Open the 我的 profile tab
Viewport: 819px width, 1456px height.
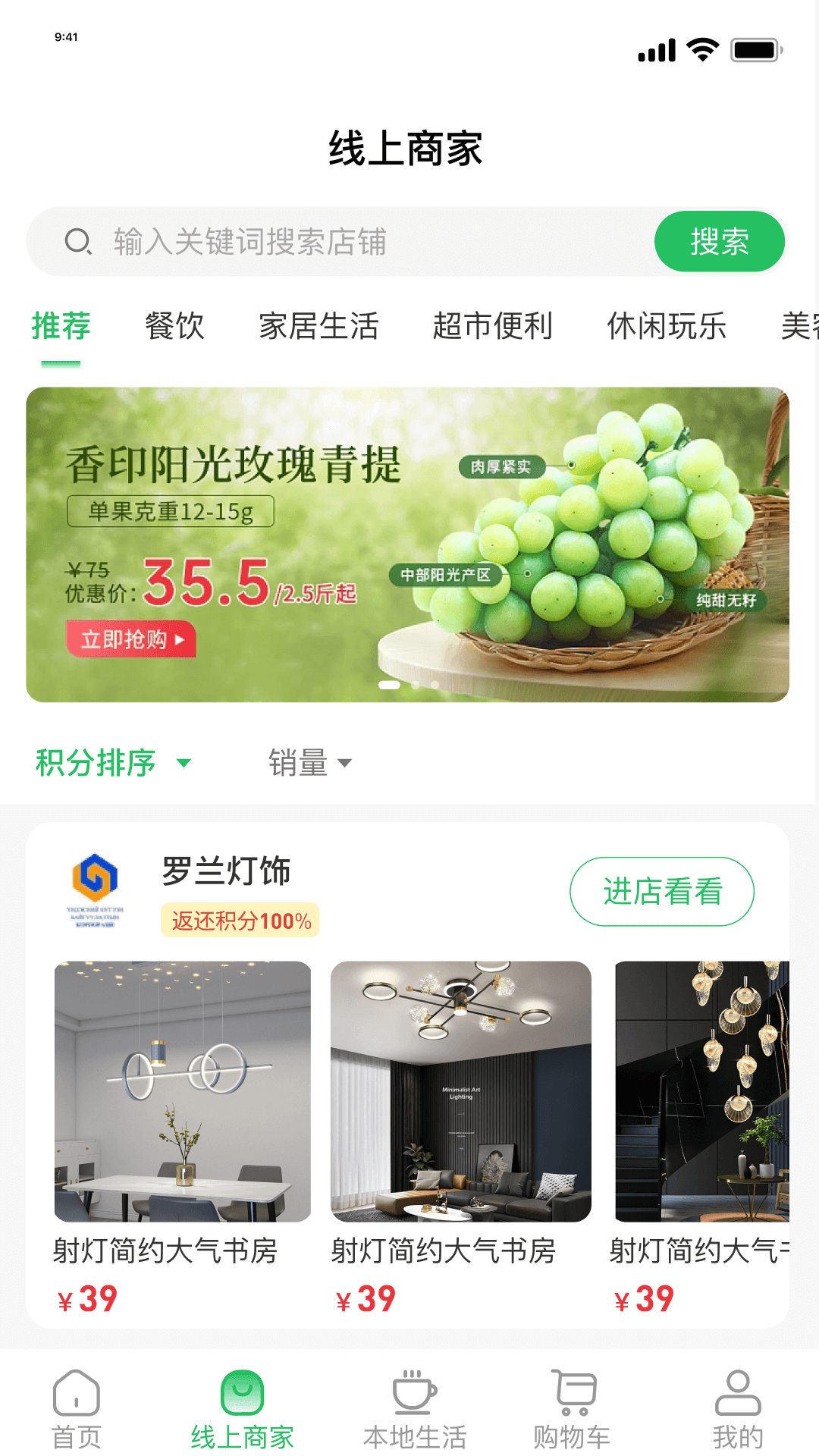pyautogui.click(x=738, y=1410)
